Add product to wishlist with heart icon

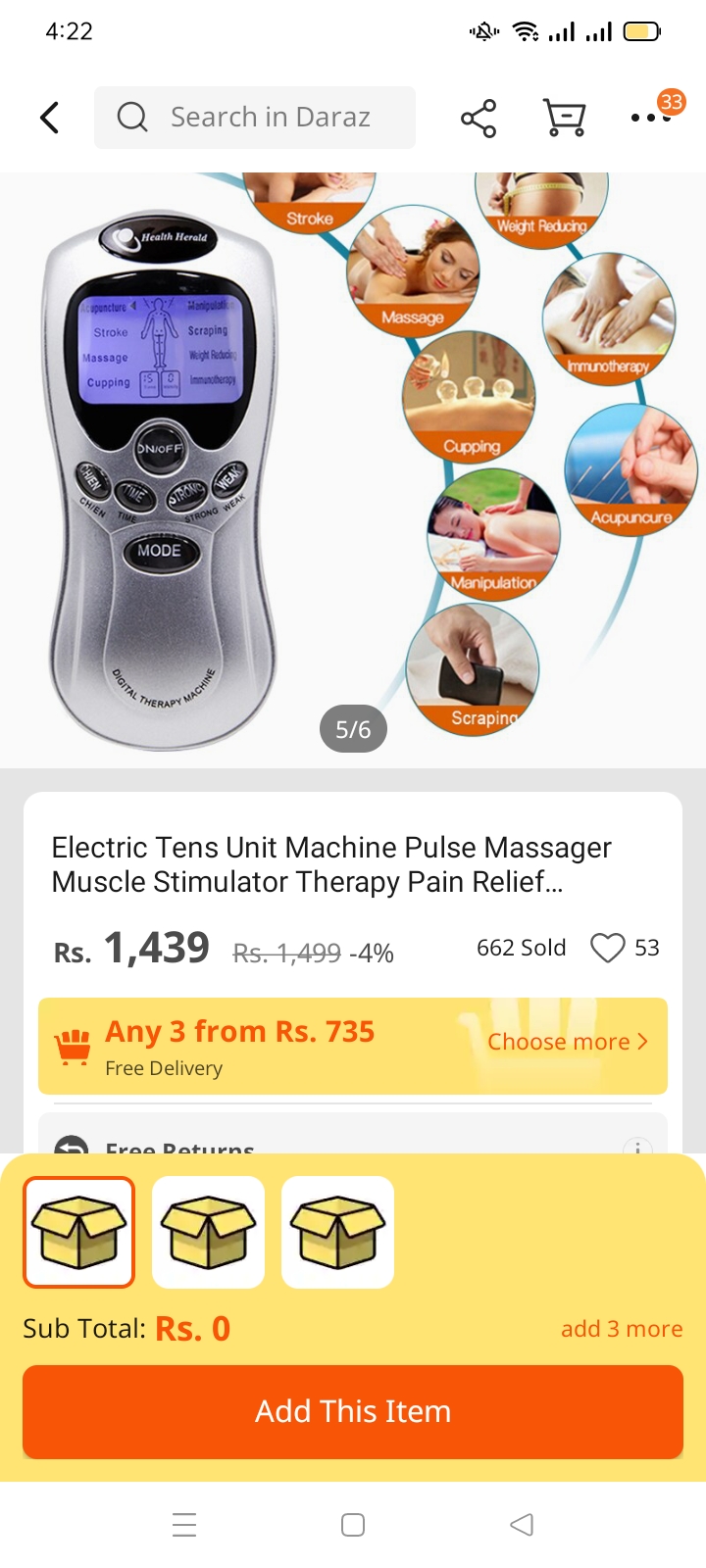click(607, 948)
